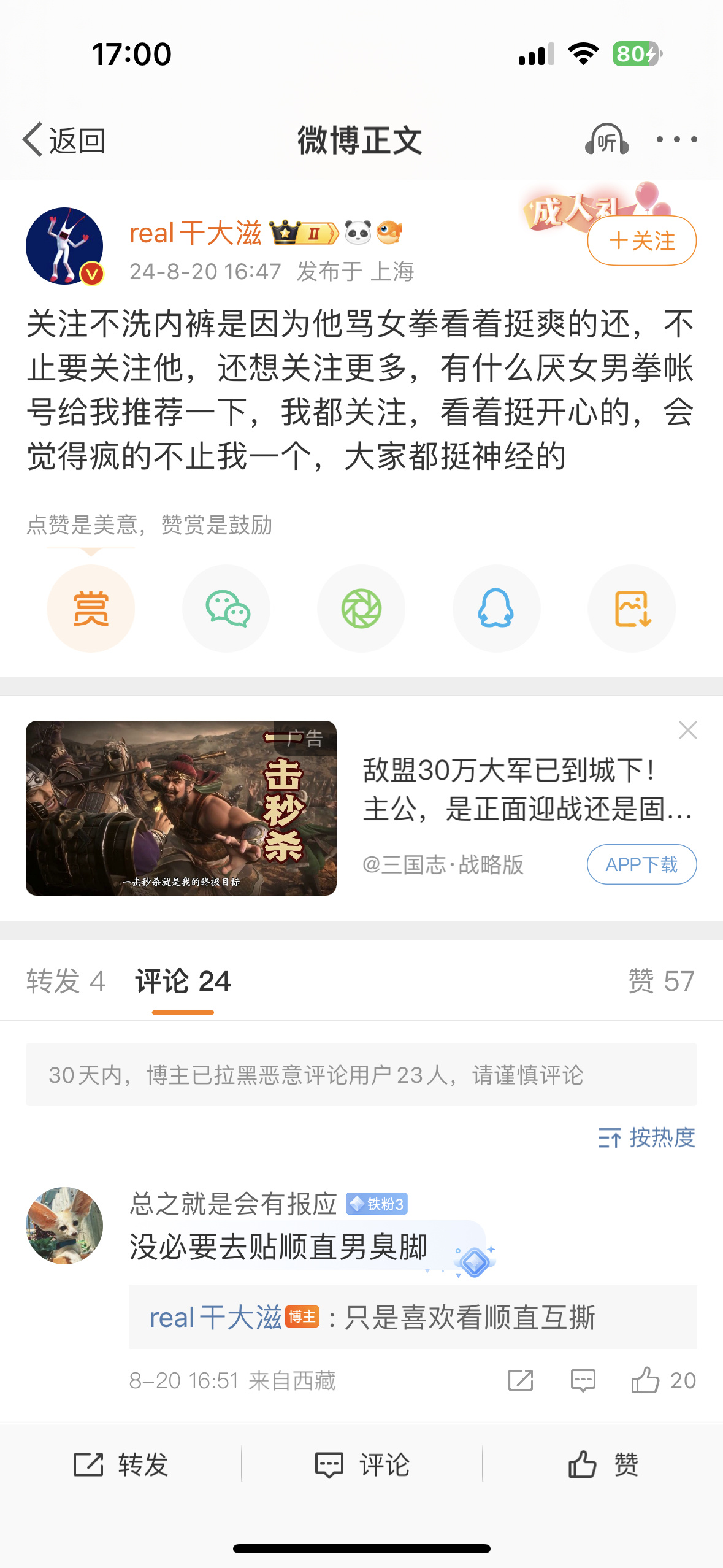Share the post to WeChat
Viewport: 723px width, 1568px height.
tap(226, 609)
